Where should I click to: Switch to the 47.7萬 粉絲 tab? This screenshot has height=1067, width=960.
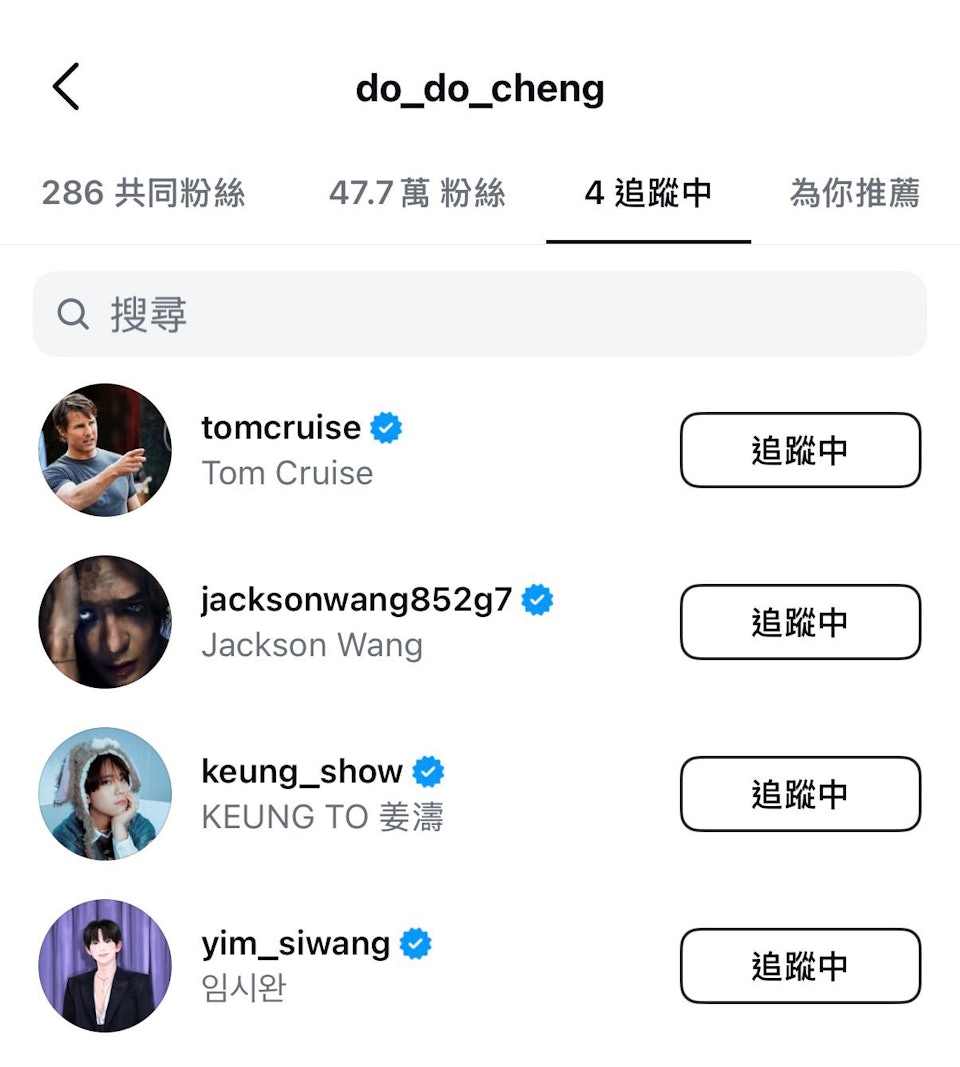(x=418, y=194)
